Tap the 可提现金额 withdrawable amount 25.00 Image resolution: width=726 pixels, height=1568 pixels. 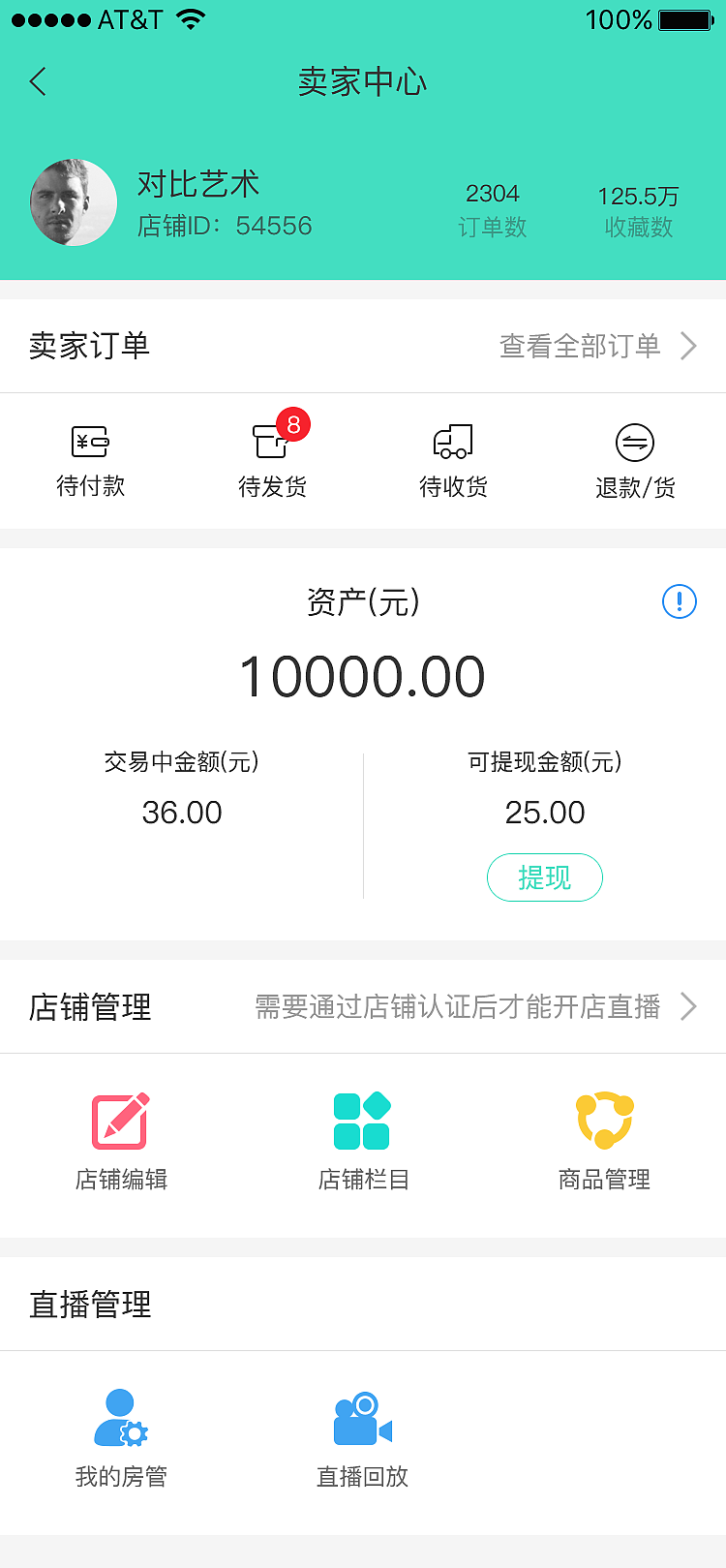click(545, 813)
